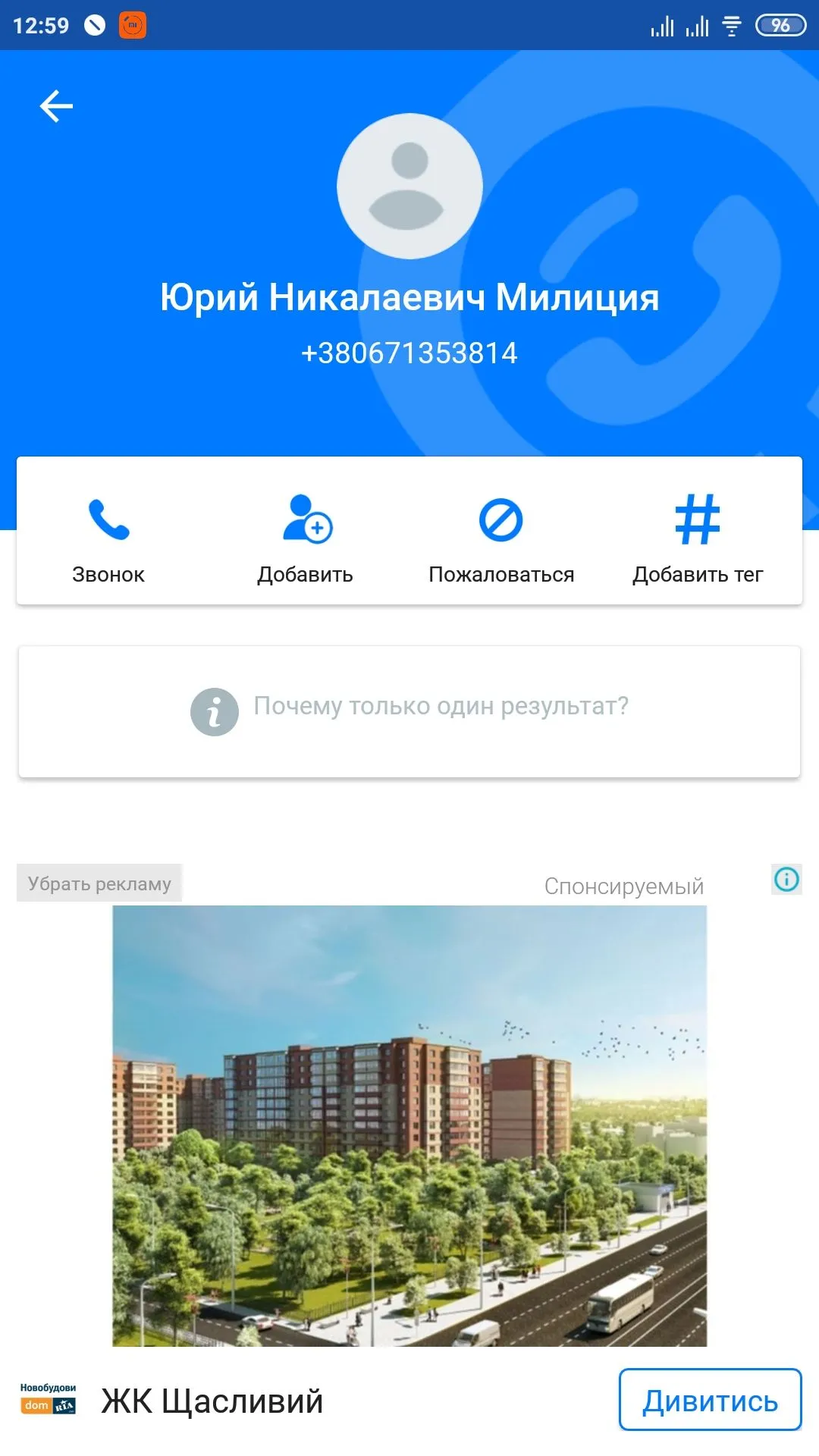Open the ad info icon
The image size is (819, 1456).
point(786,880)
